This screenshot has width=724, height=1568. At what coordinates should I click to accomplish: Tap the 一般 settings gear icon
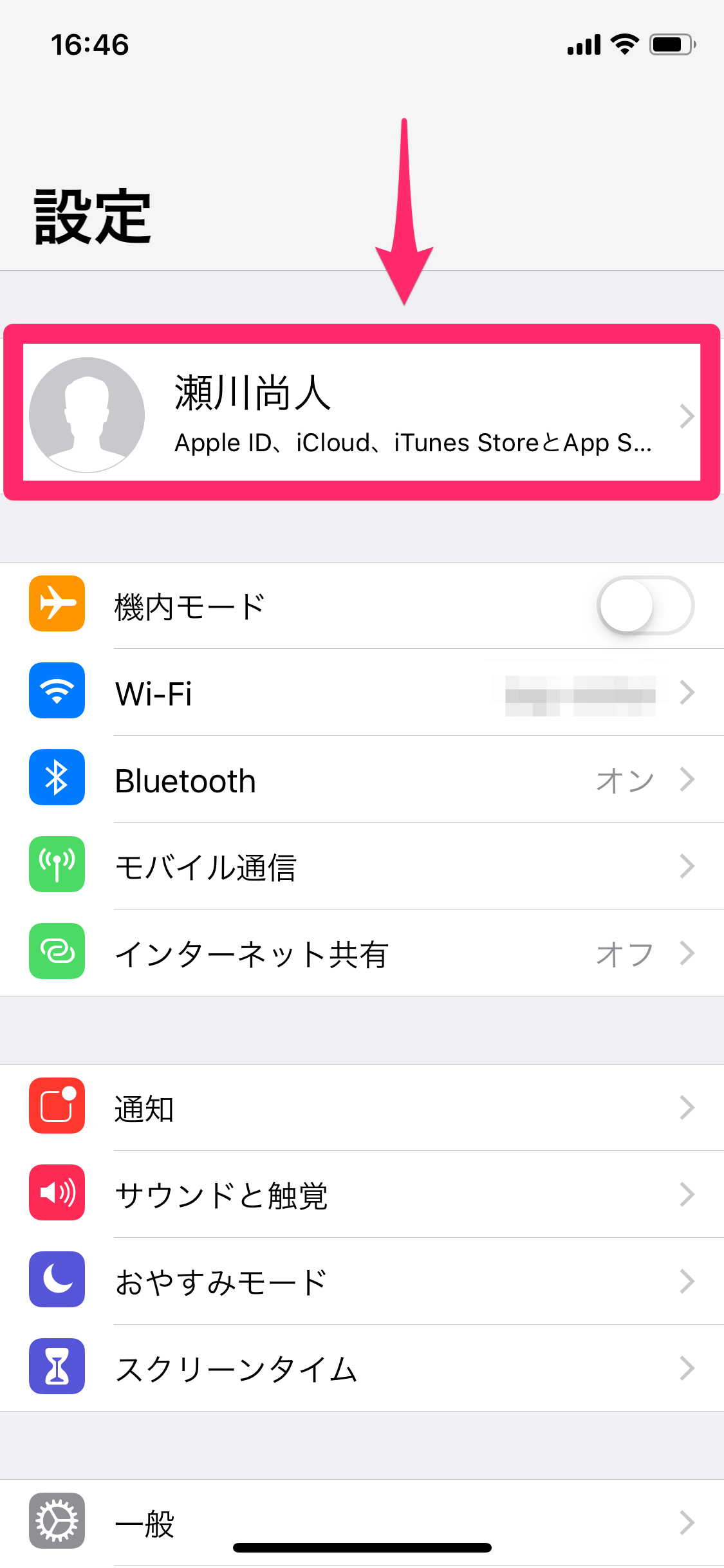click(x=57, y=1522)
